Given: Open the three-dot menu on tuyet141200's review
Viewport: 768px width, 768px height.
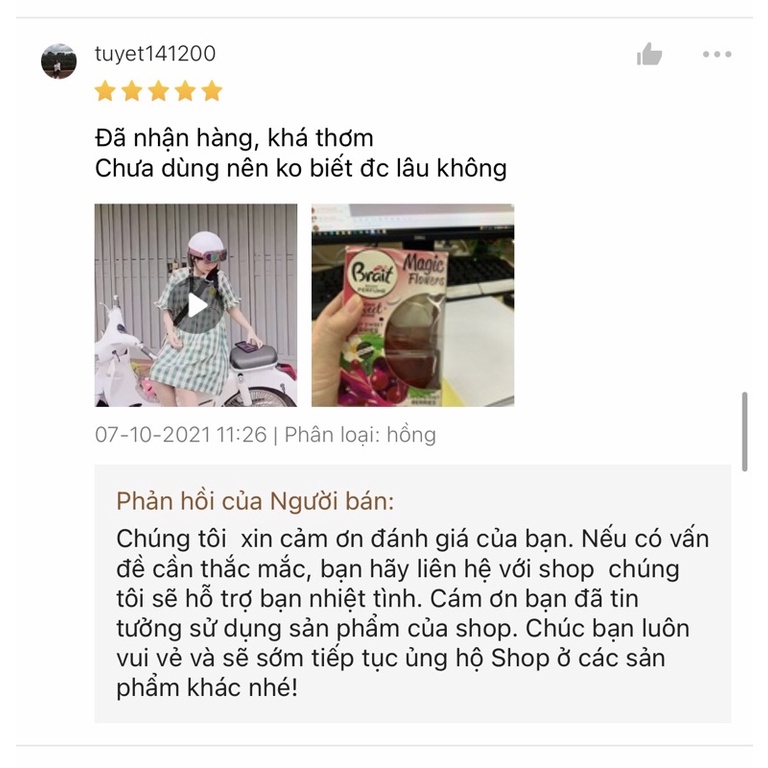Looking at the screenshot, I should click(x=716, y=54).
